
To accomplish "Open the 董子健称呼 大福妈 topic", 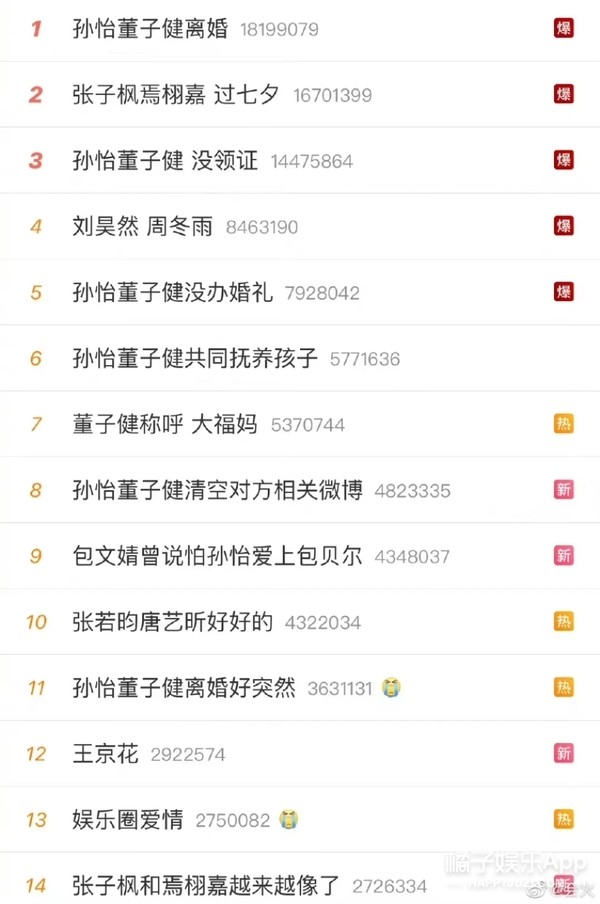I will (166, 424).
